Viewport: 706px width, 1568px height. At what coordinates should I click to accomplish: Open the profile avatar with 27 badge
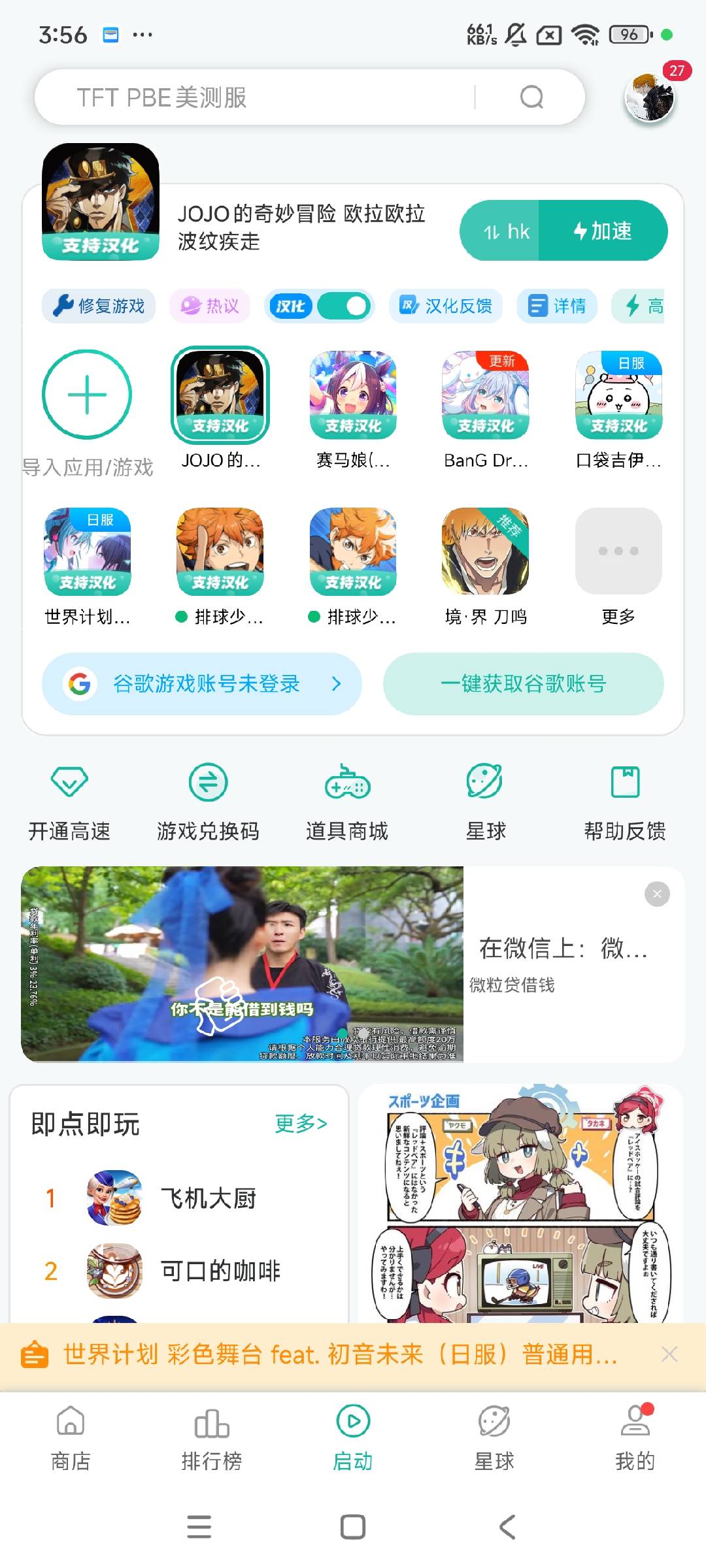coord(649,97)
